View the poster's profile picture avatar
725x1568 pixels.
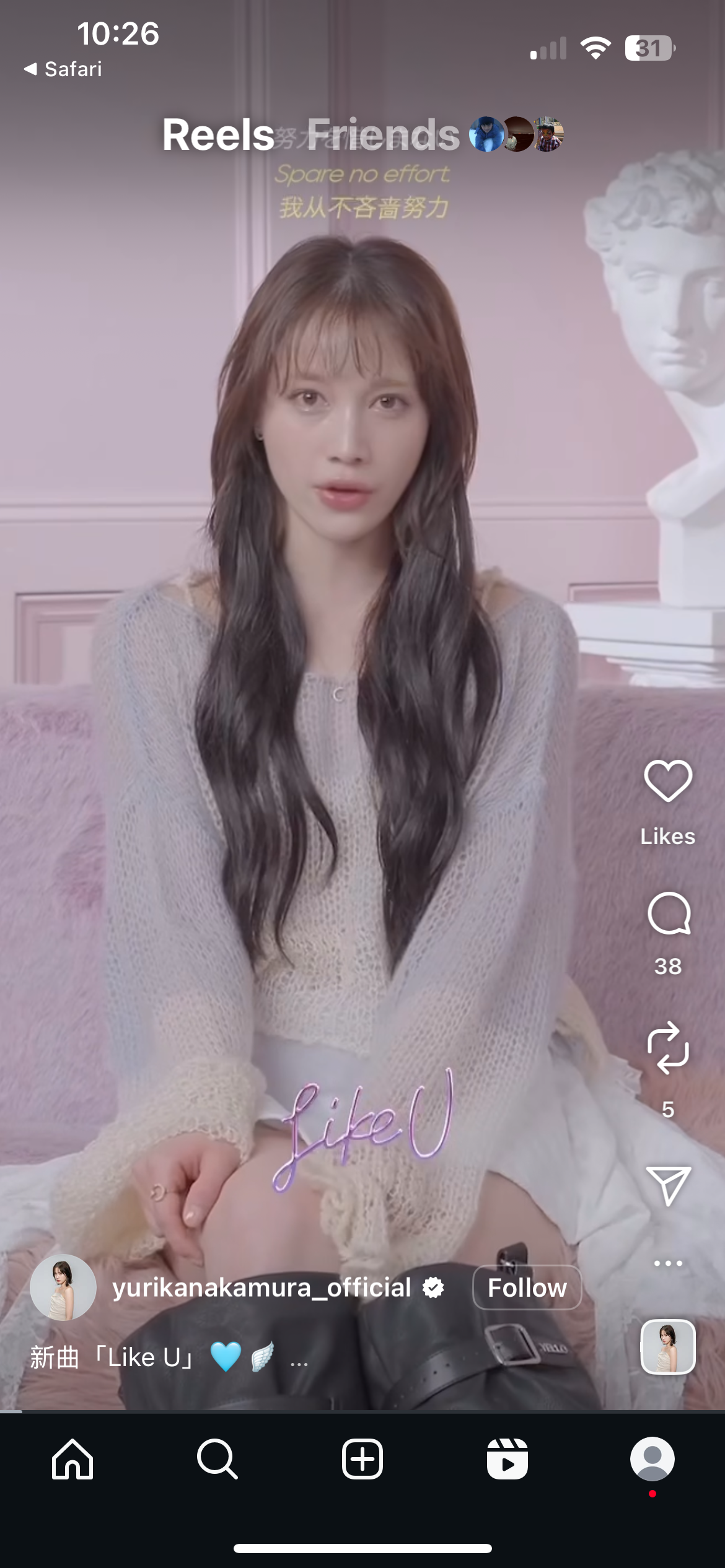(x=63, y=1288)
